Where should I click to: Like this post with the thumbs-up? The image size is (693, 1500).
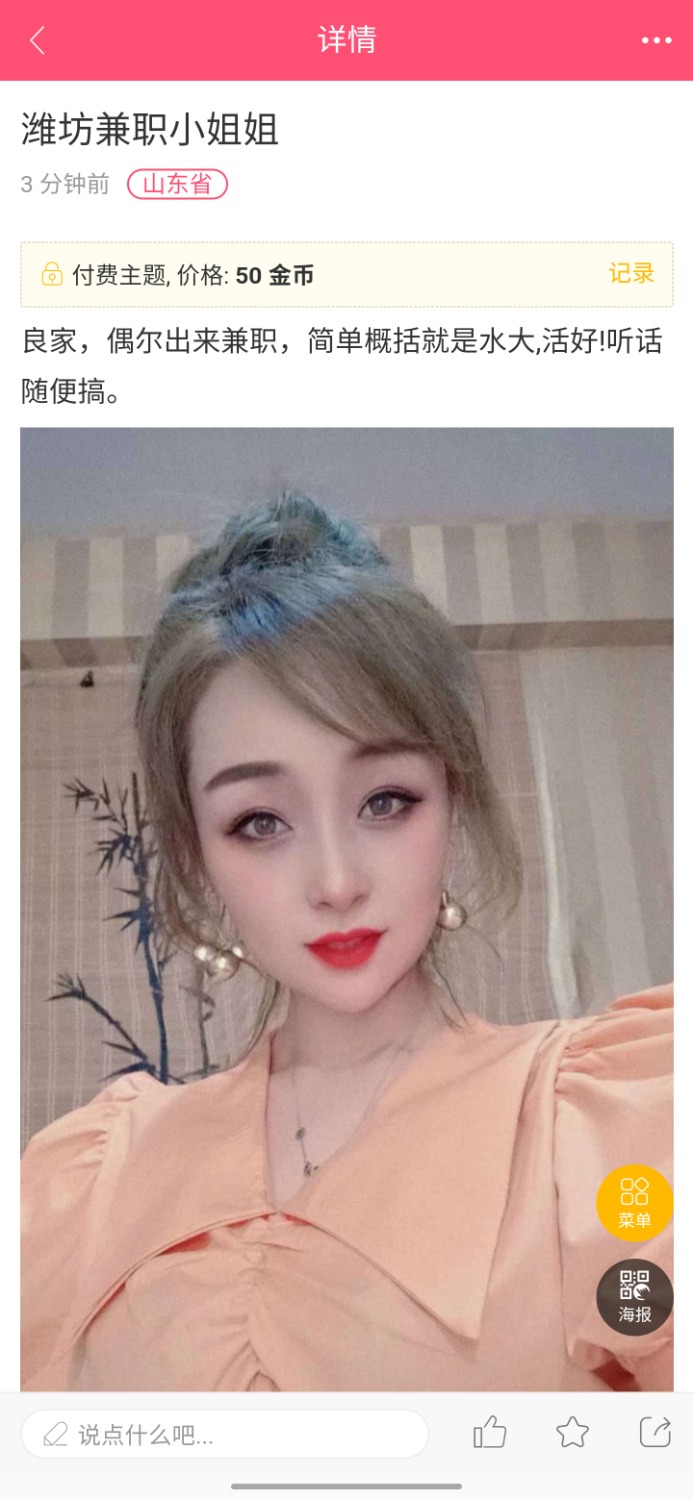[490, 1433]
